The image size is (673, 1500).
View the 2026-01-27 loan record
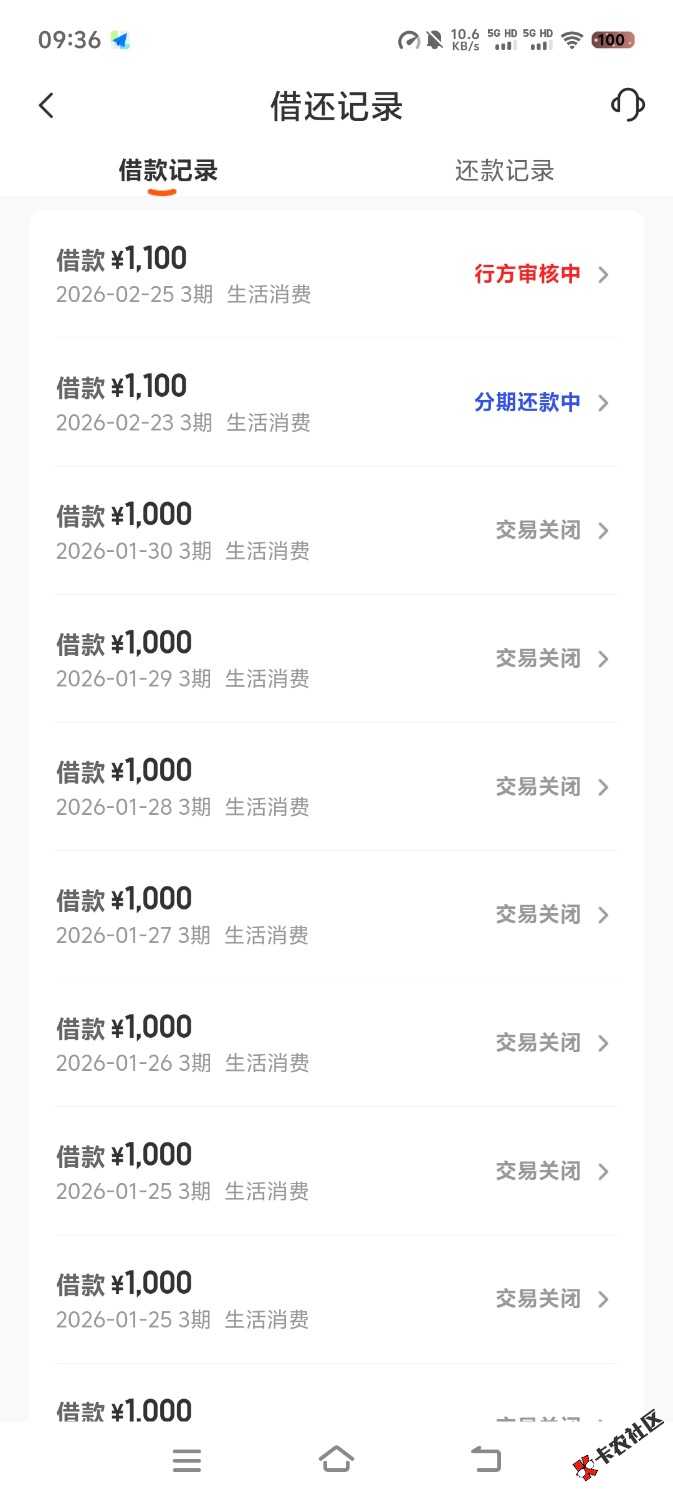336,914
